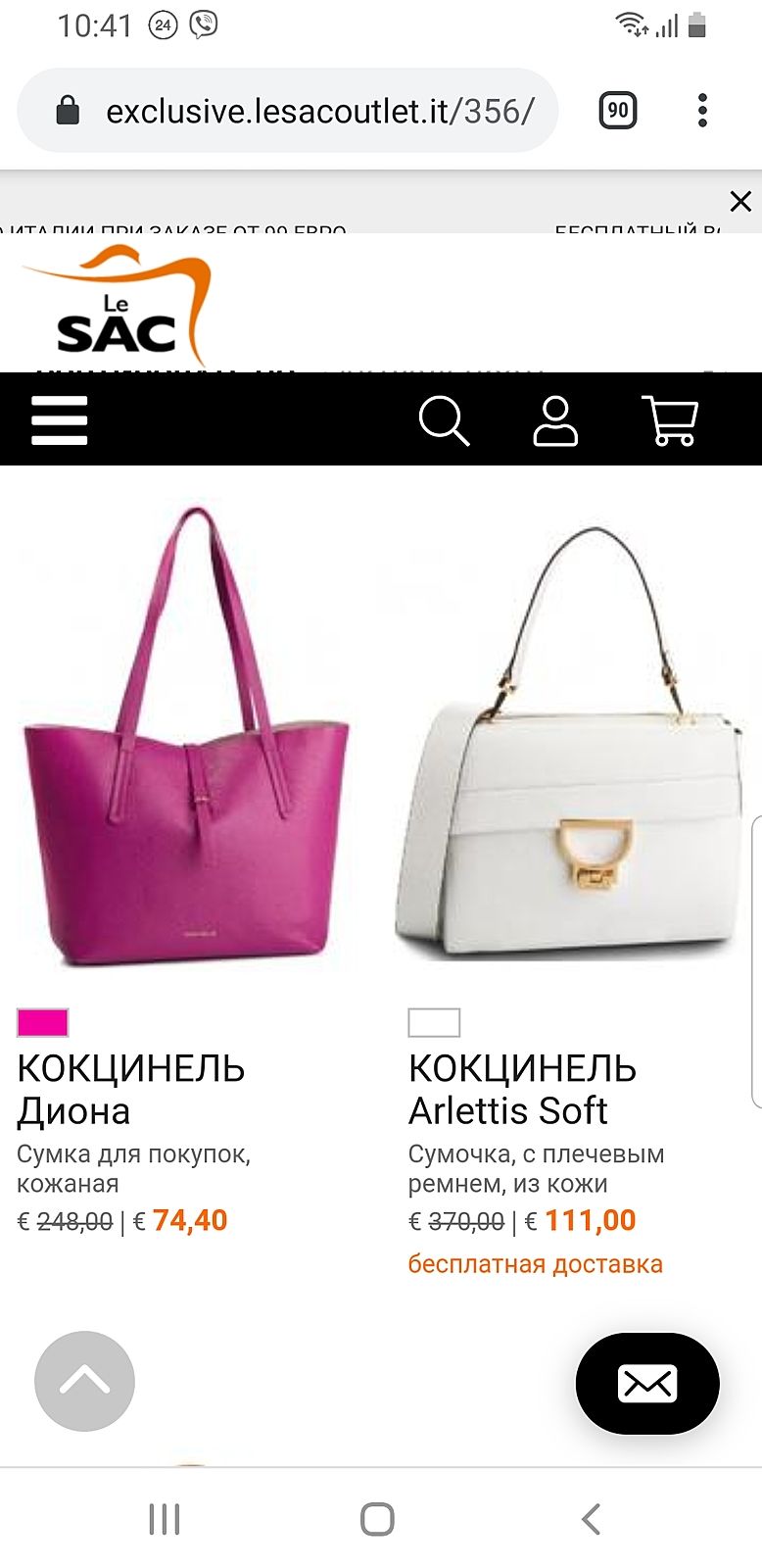Open the browser overflow menu
Image resolution: width=762 pixels, height=1568 pixels.
(702, 111)
